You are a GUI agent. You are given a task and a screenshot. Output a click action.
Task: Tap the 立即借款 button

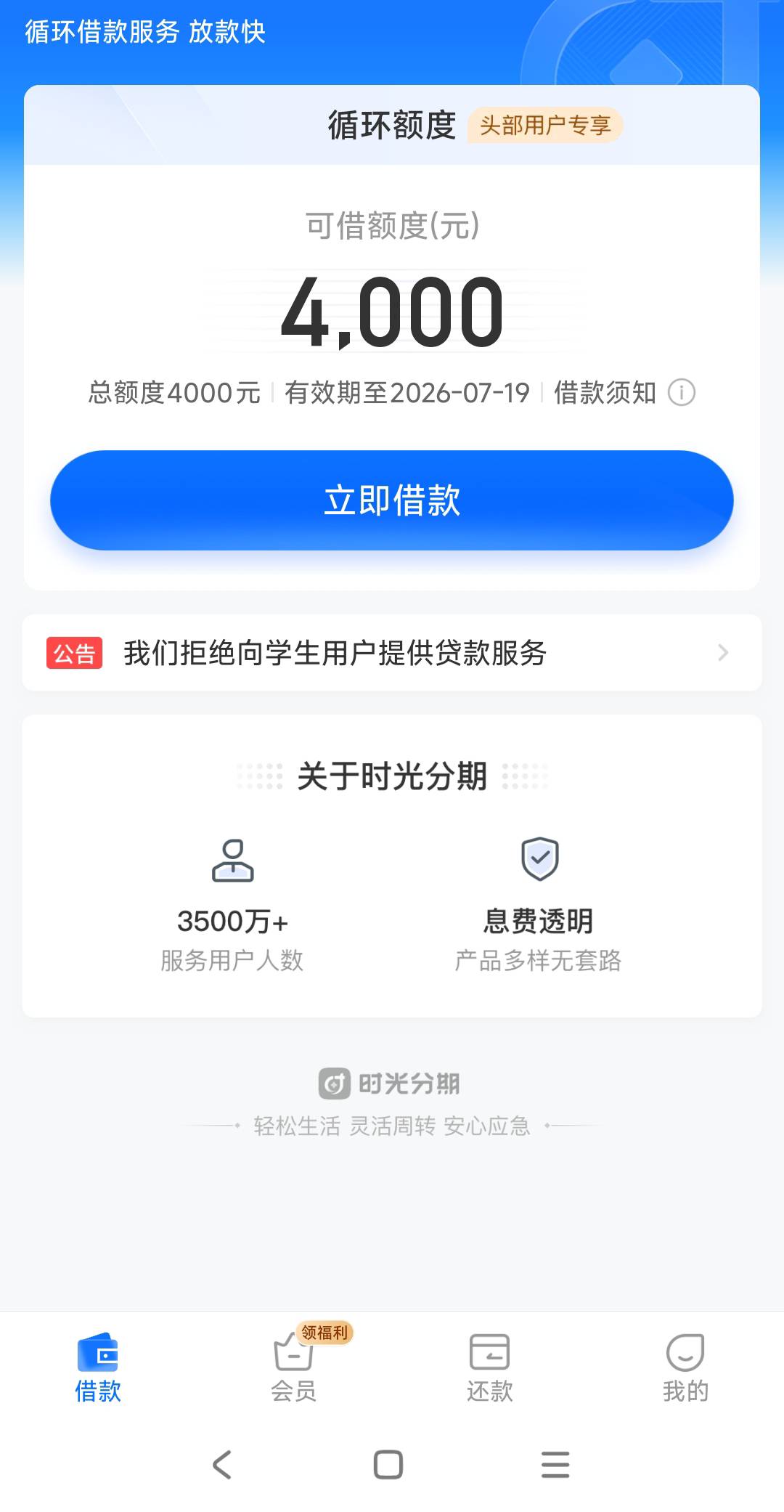[392, 500]
